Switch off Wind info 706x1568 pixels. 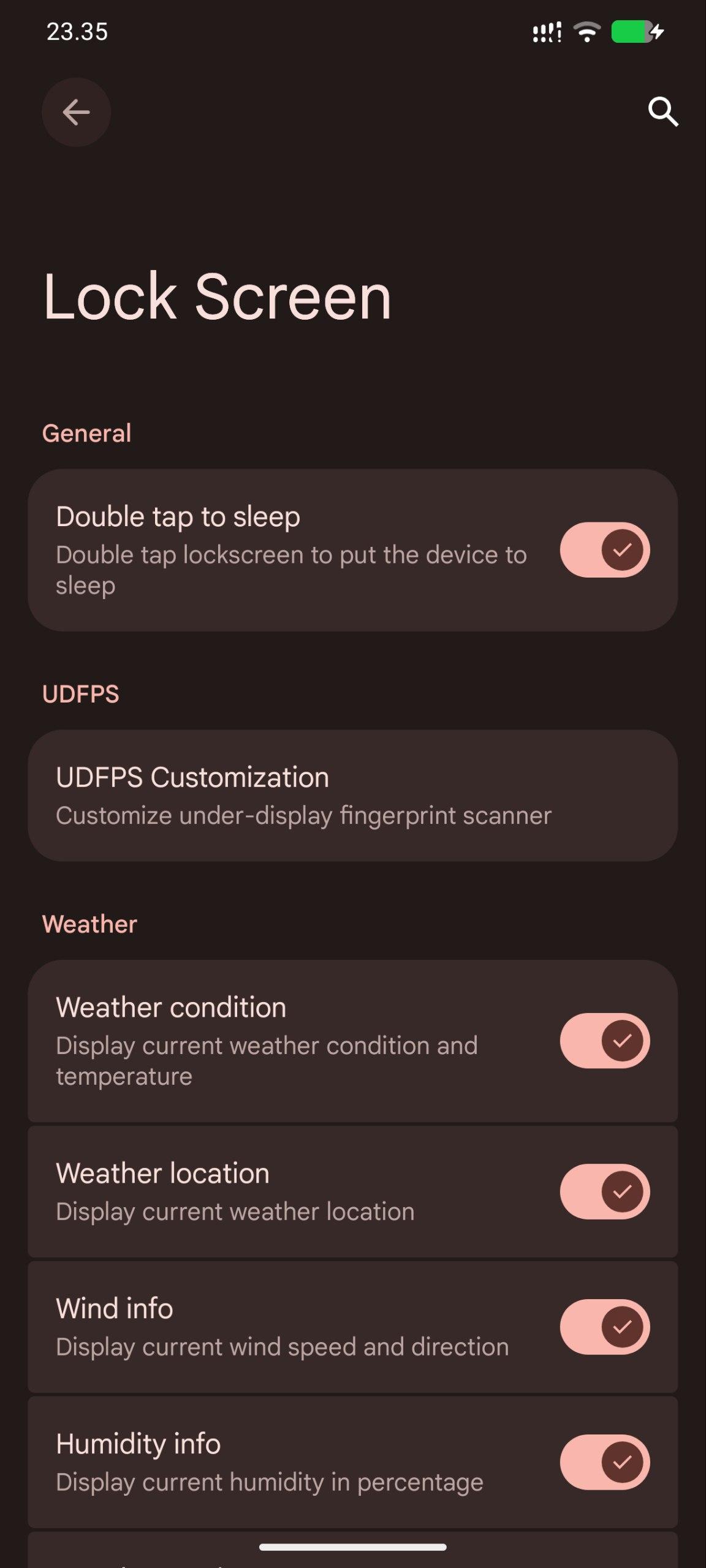point(604,1327)
